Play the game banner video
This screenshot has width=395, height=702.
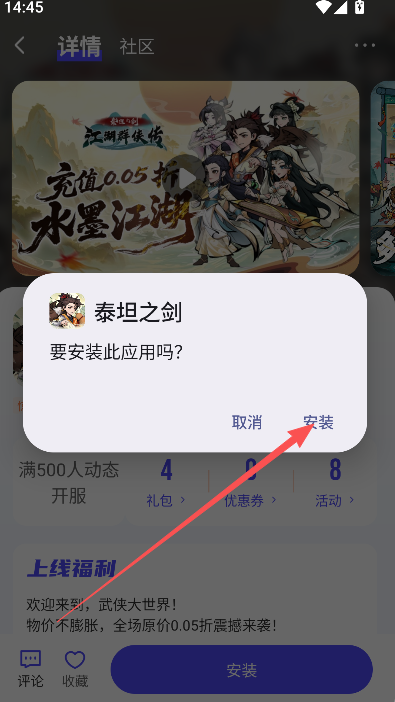pyautogui.click(x=185, y=179)
